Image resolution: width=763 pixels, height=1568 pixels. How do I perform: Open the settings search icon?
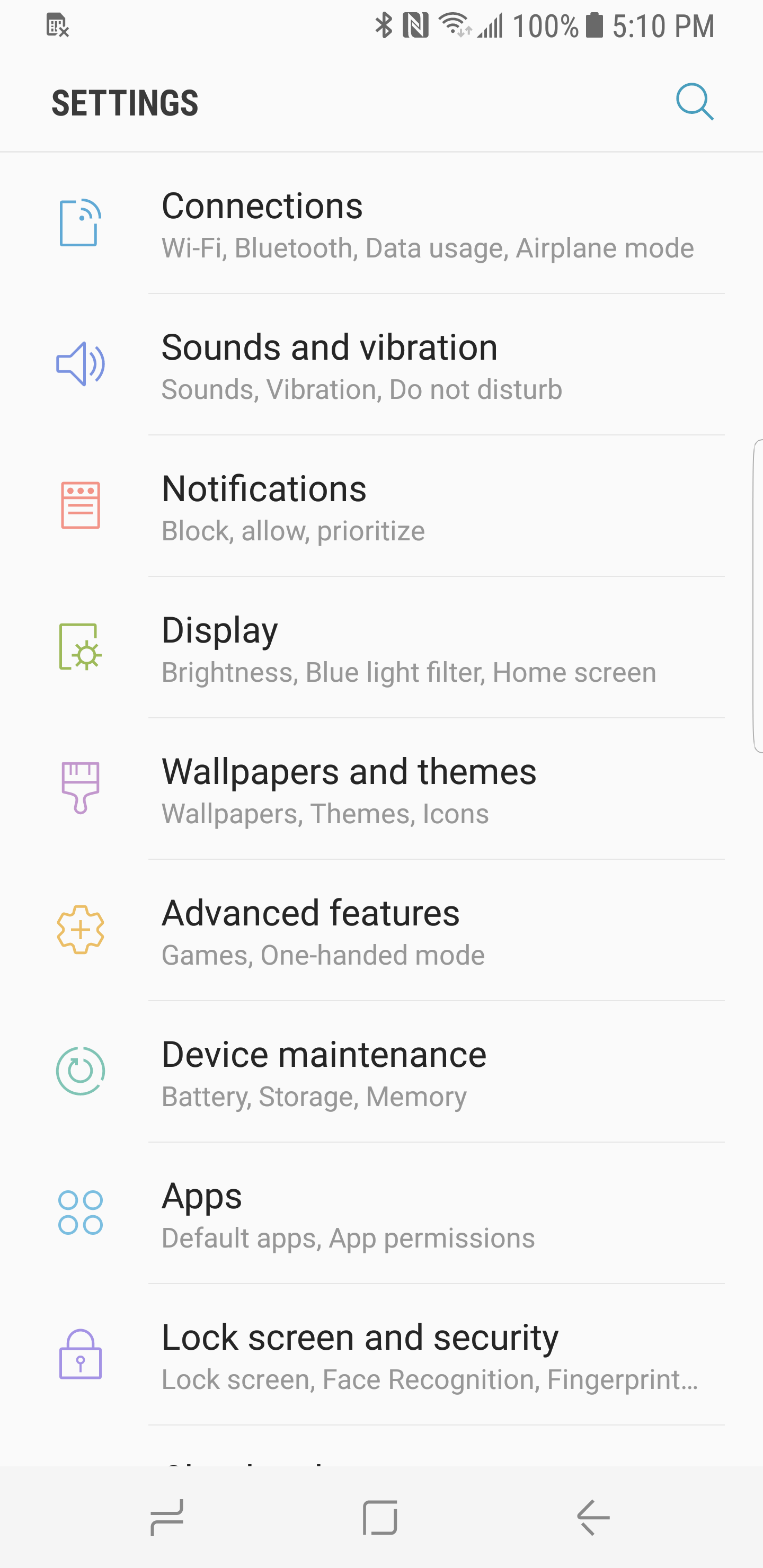click(694, 102)
